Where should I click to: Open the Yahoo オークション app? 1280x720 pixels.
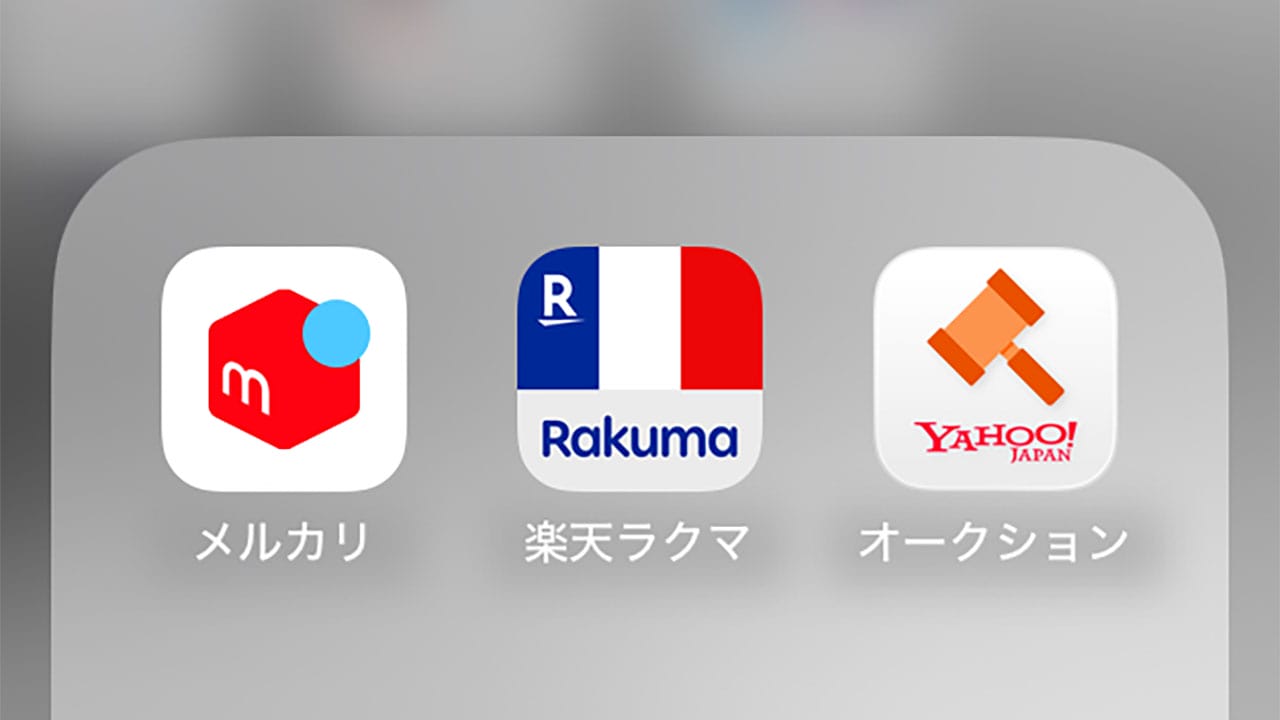(995, 368)
